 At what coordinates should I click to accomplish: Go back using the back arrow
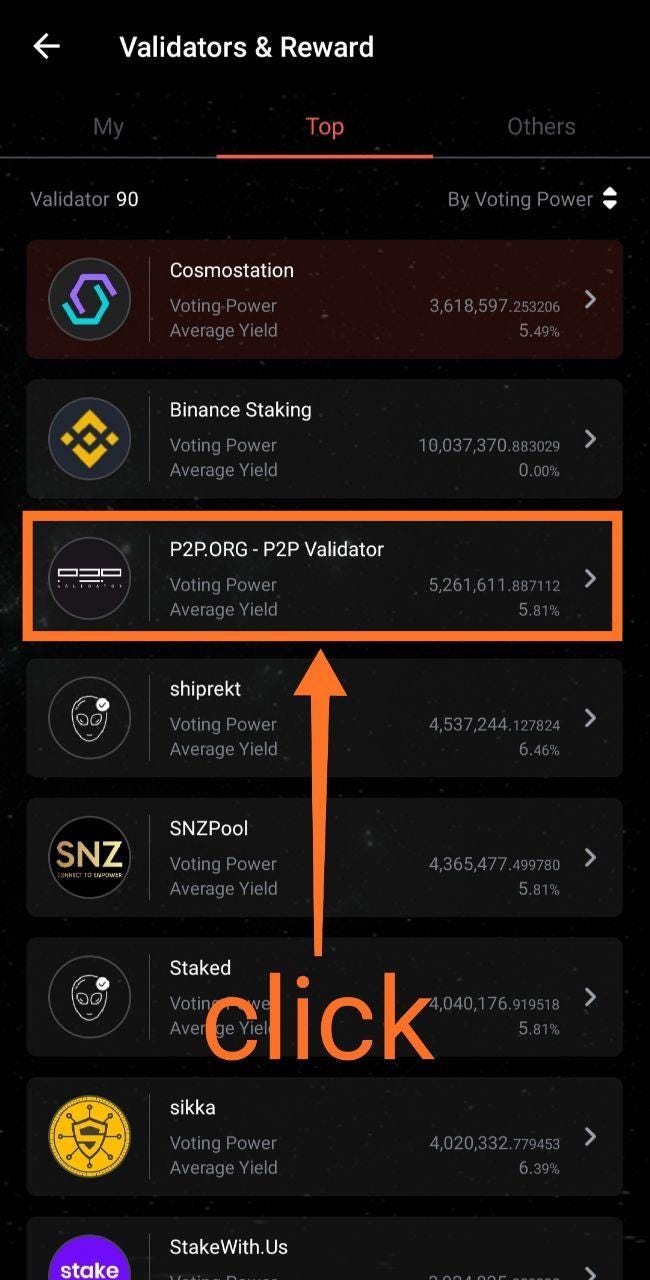(x=46, y=47)
